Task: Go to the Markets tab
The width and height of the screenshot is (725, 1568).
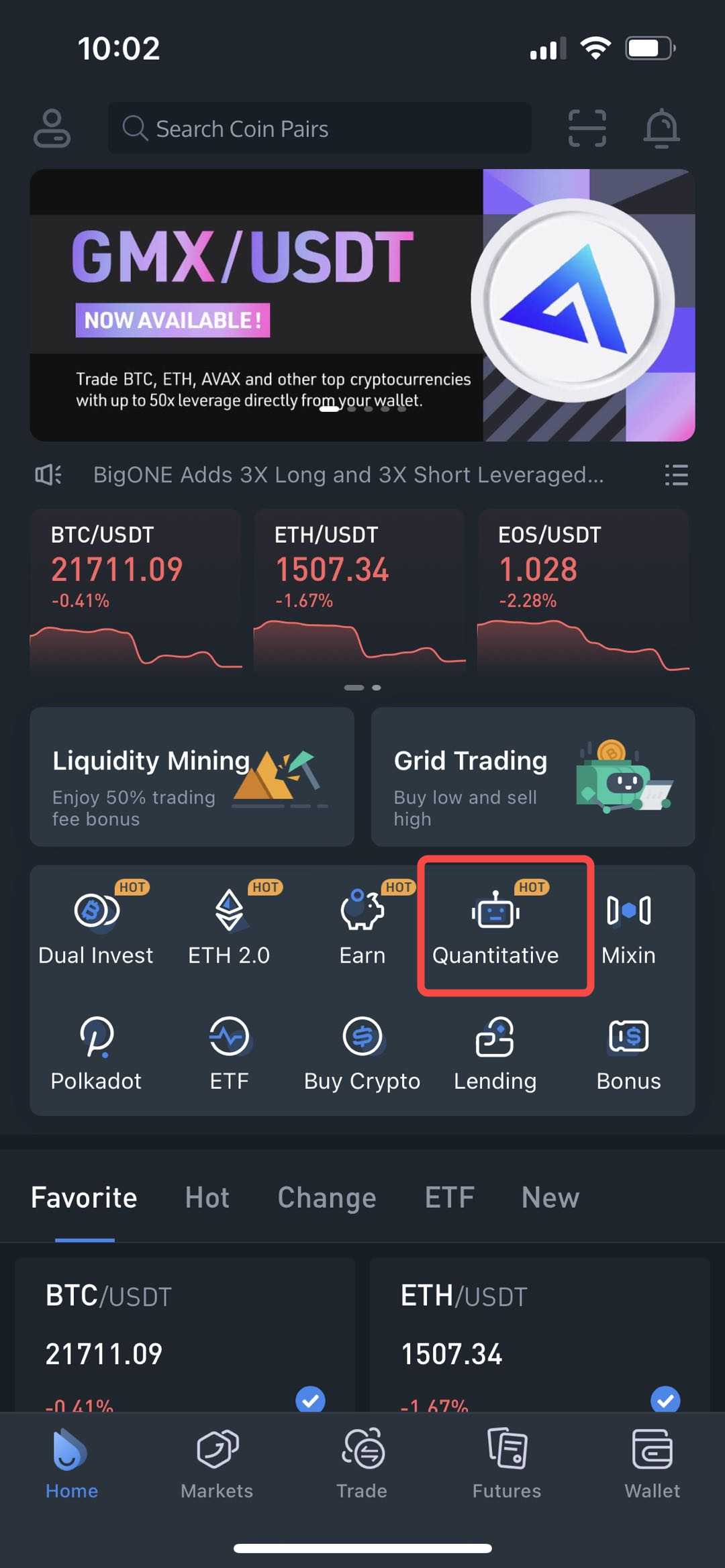Action: coord(217,1463)
